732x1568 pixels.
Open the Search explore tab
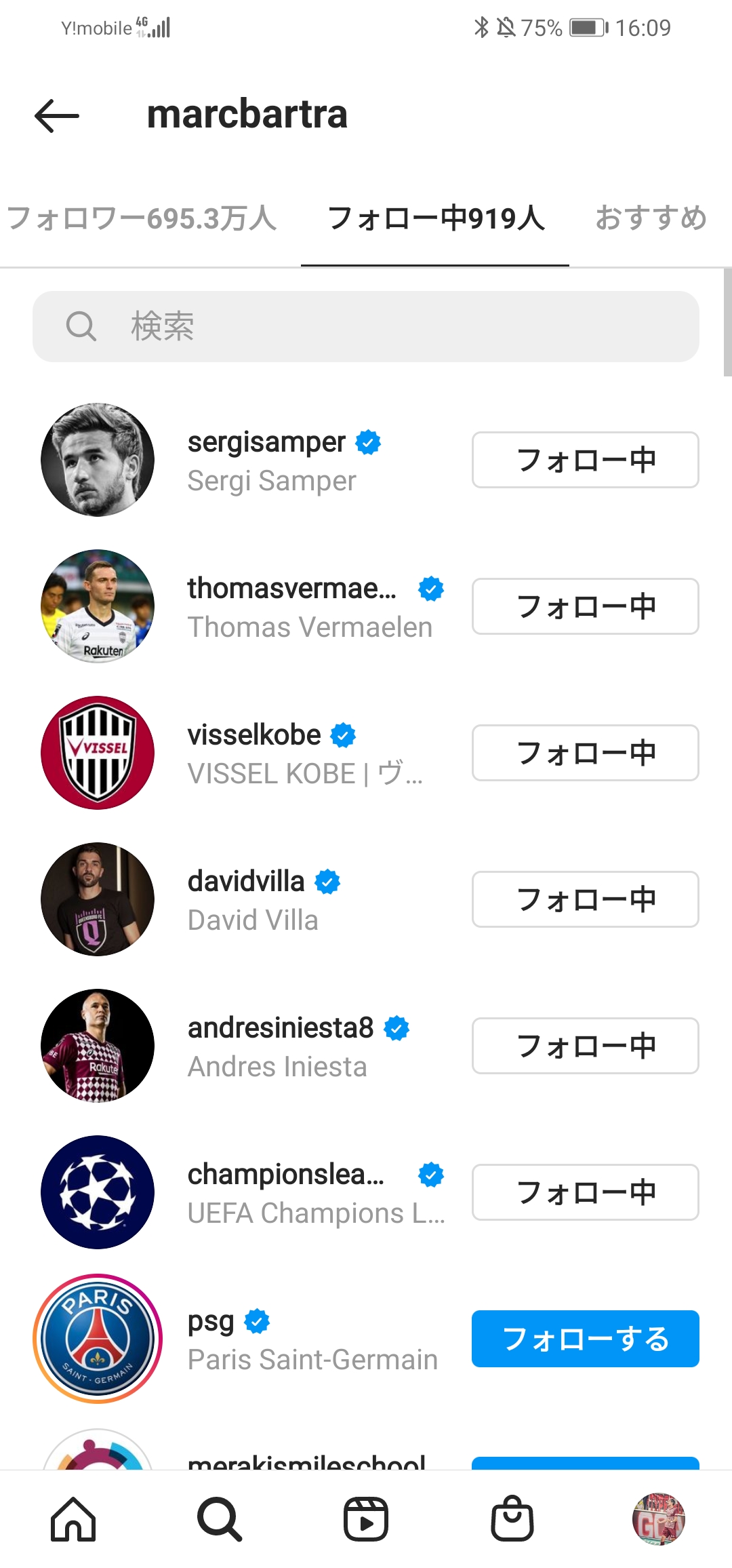pyautogui.click(x=220, y=1519)
